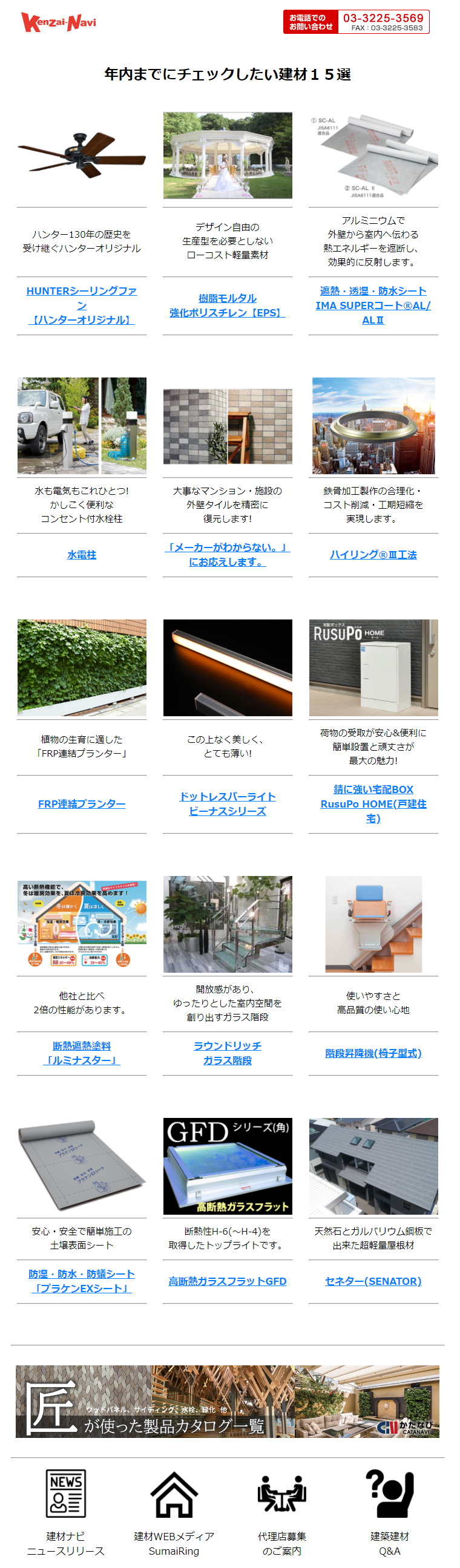Image resolution: width=460 pixels, height=1568 pixels.
Task: Open the 水電柱 product link
Action: point(82,555)
